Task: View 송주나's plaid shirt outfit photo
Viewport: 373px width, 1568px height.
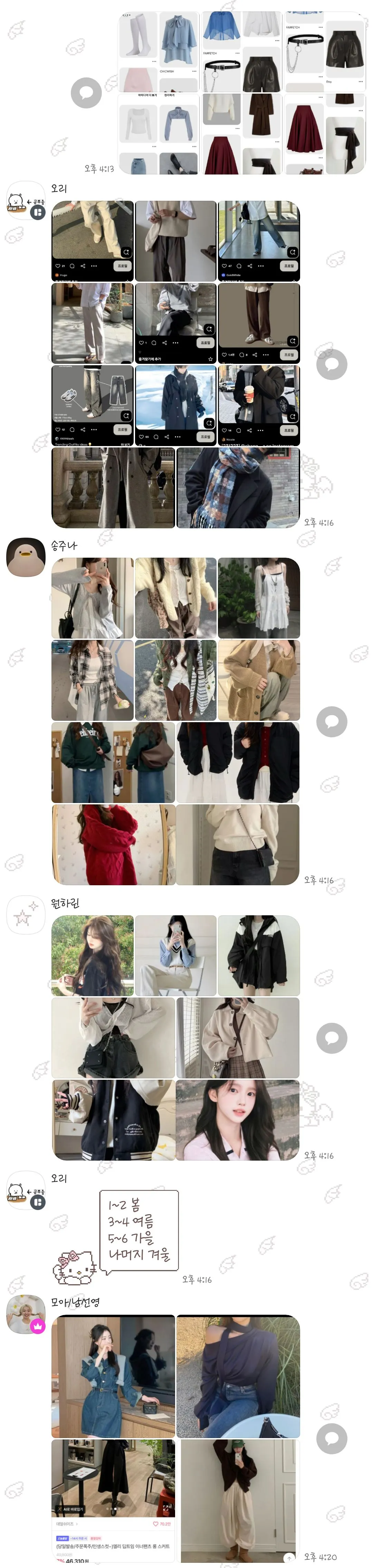Action: [92, 681]
